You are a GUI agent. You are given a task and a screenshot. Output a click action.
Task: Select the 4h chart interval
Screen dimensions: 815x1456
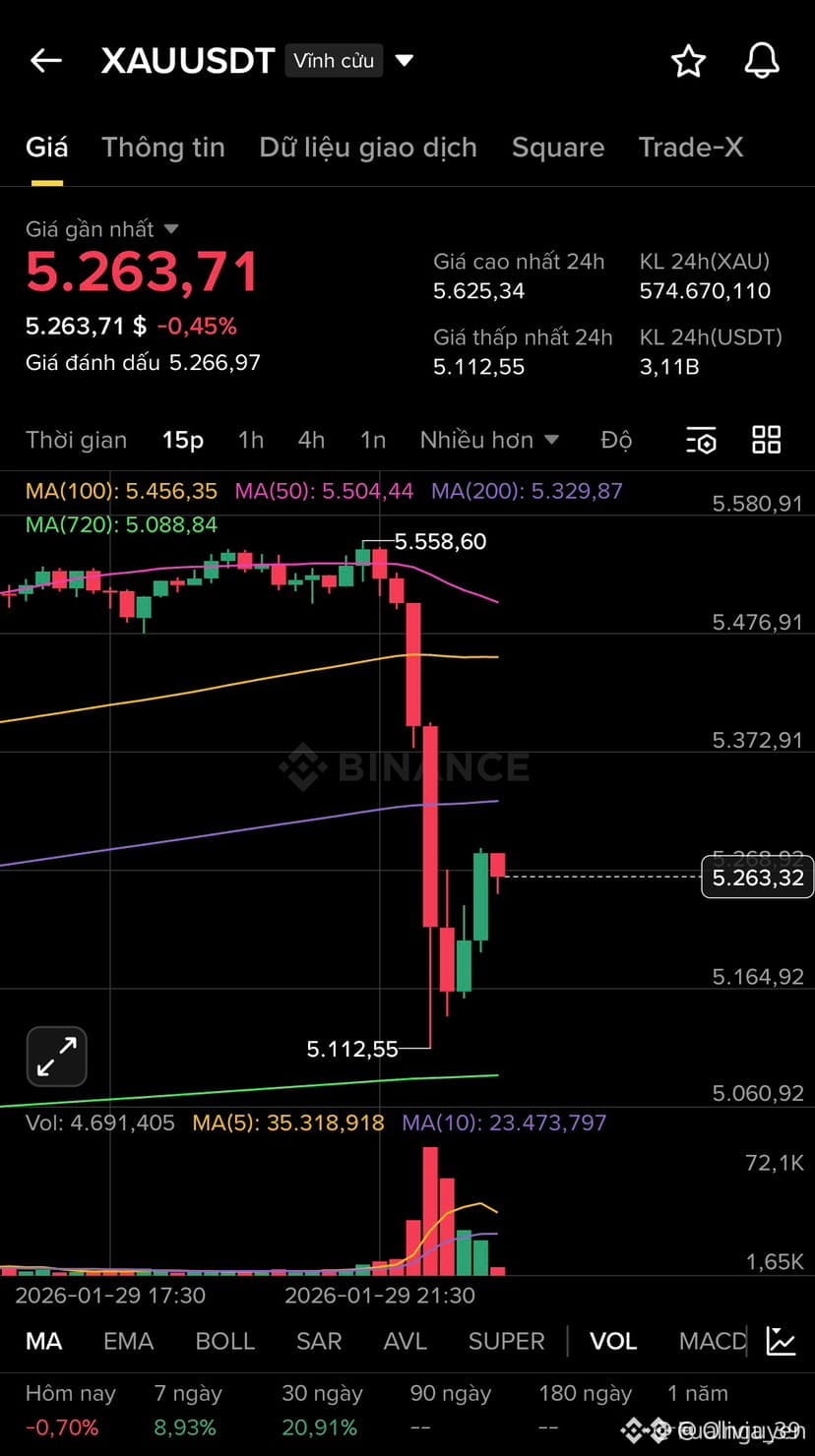click(x=311, y=440)
